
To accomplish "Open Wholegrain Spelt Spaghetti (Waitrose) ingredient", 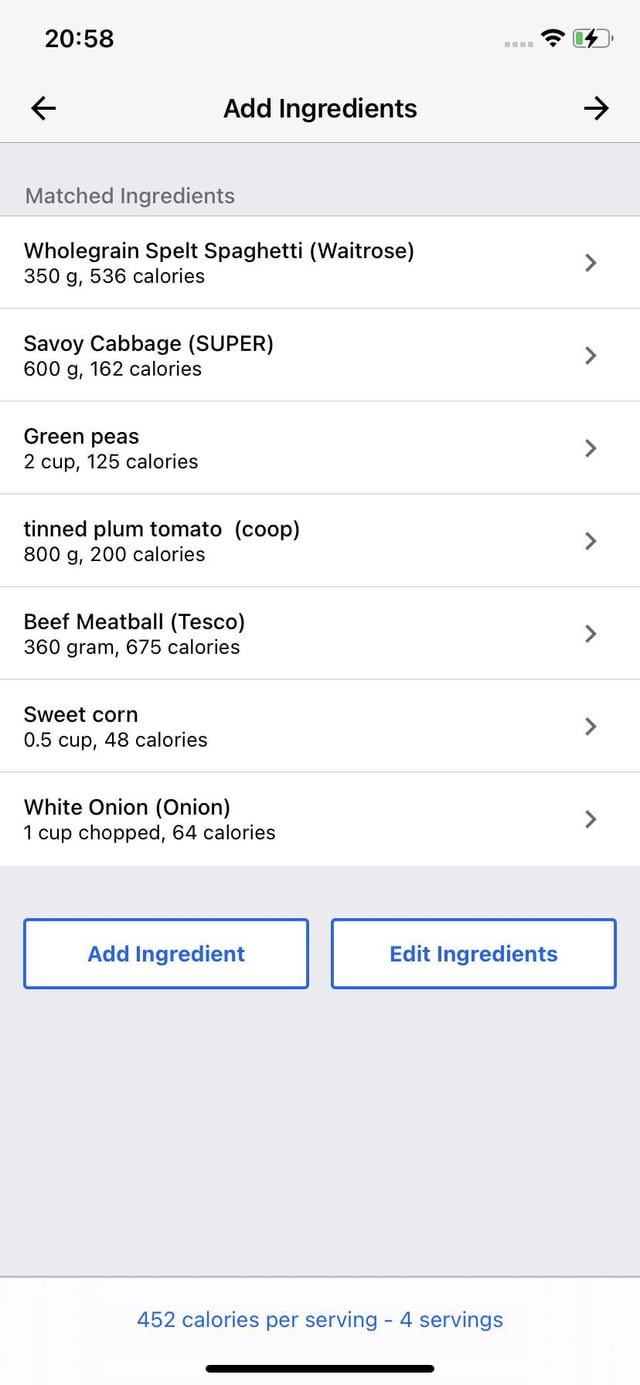I will (x=320, y=262).
